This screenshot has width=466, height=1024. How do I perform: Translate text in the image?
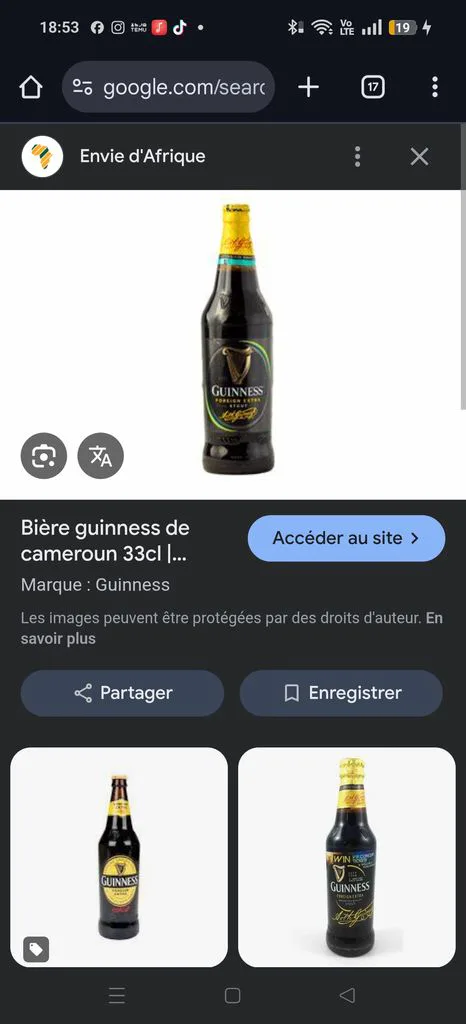[101, 456]
